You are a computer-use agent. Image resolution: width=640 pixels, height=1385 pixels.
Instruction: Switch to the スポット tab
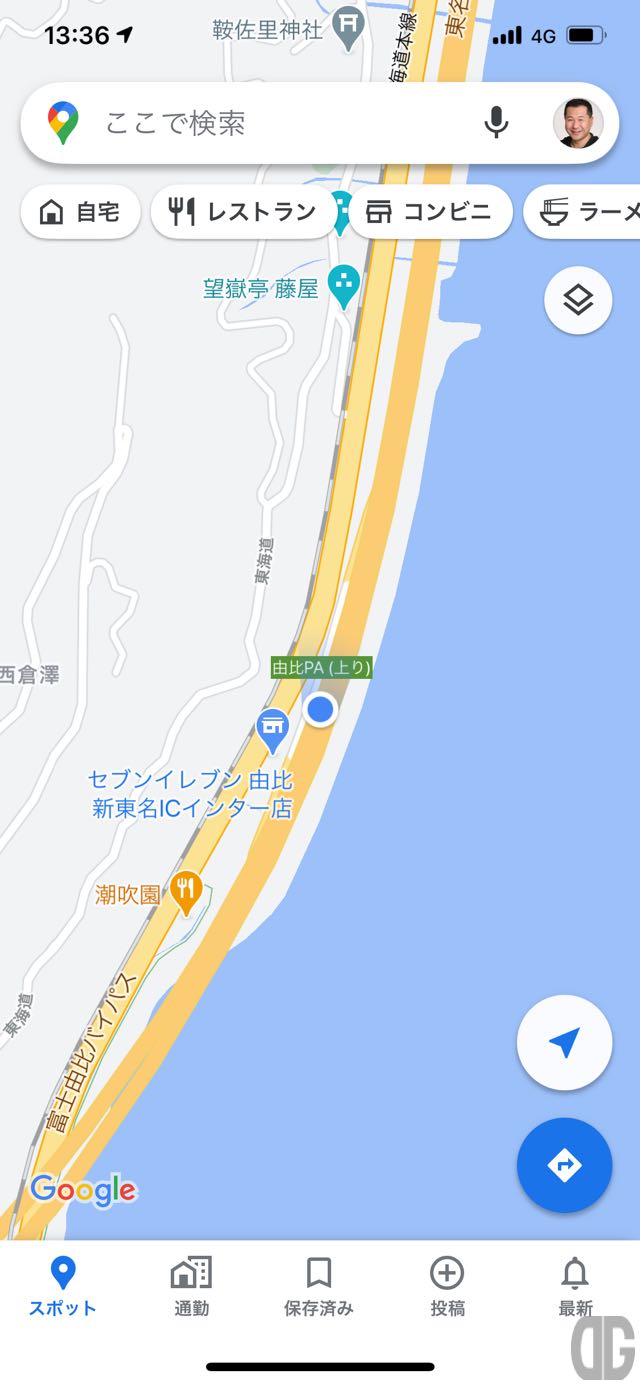coord(63,1287)
